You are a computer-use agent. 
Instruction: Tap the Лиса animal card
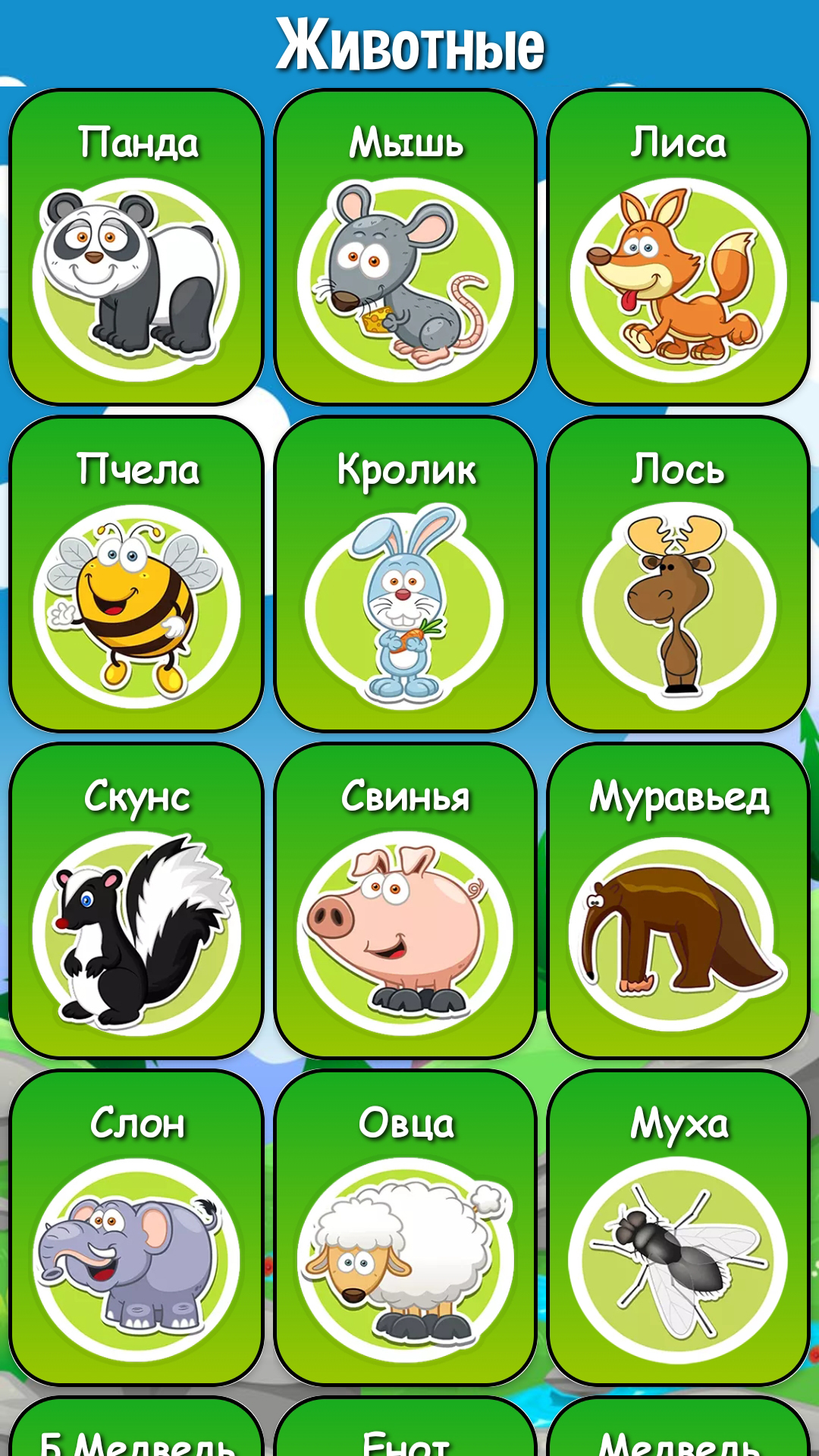click(x=679, y=247)
